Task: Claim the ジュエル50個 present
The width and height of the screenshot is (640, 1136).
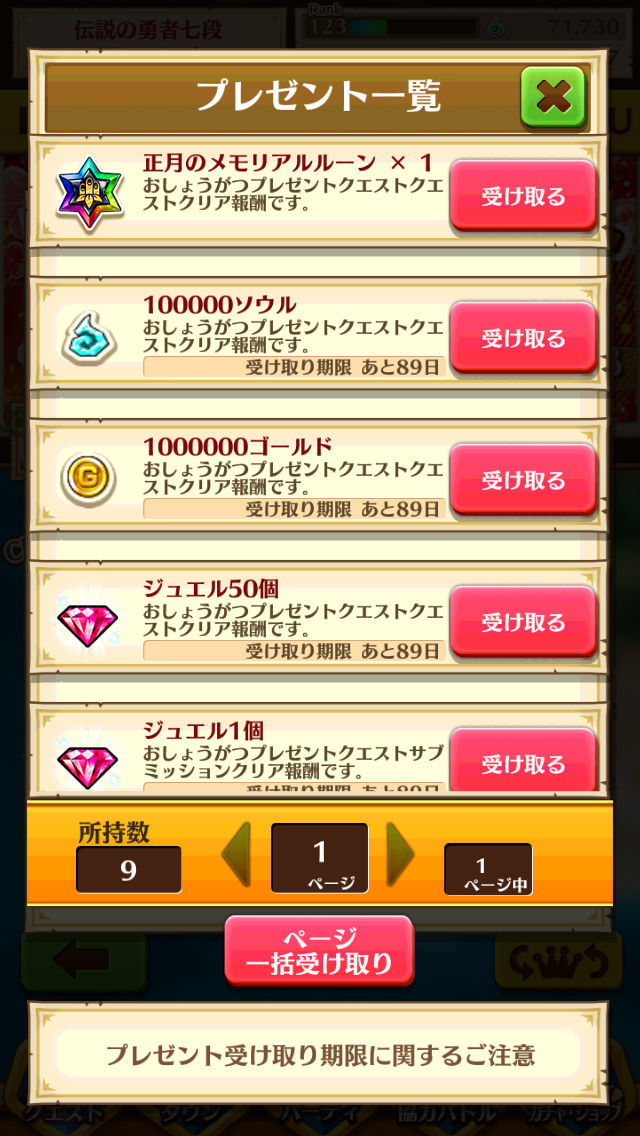Action: pyautogui.click(x=523, y=622)
